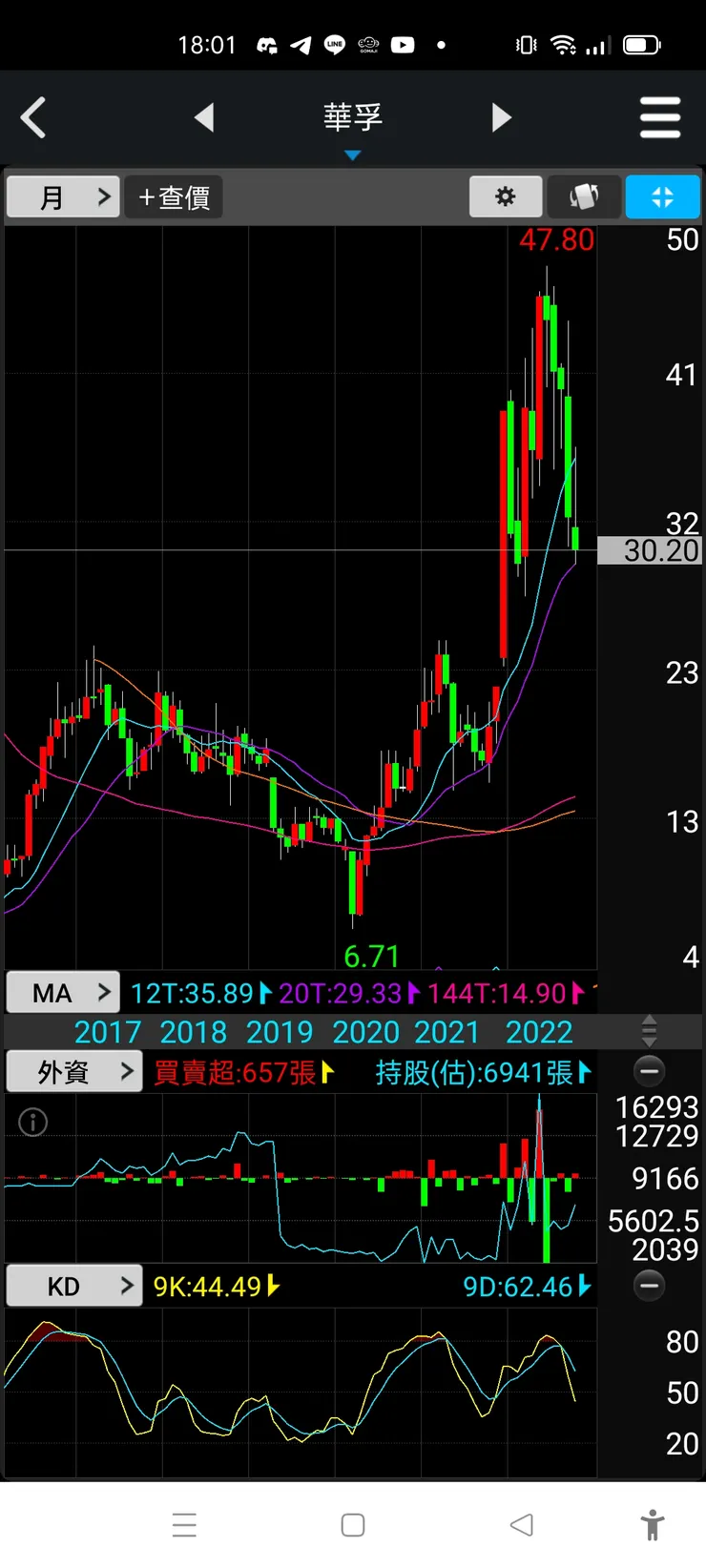706x1568 pixels.
Task: Switch to the previous stock
Action: pos(204,118)
